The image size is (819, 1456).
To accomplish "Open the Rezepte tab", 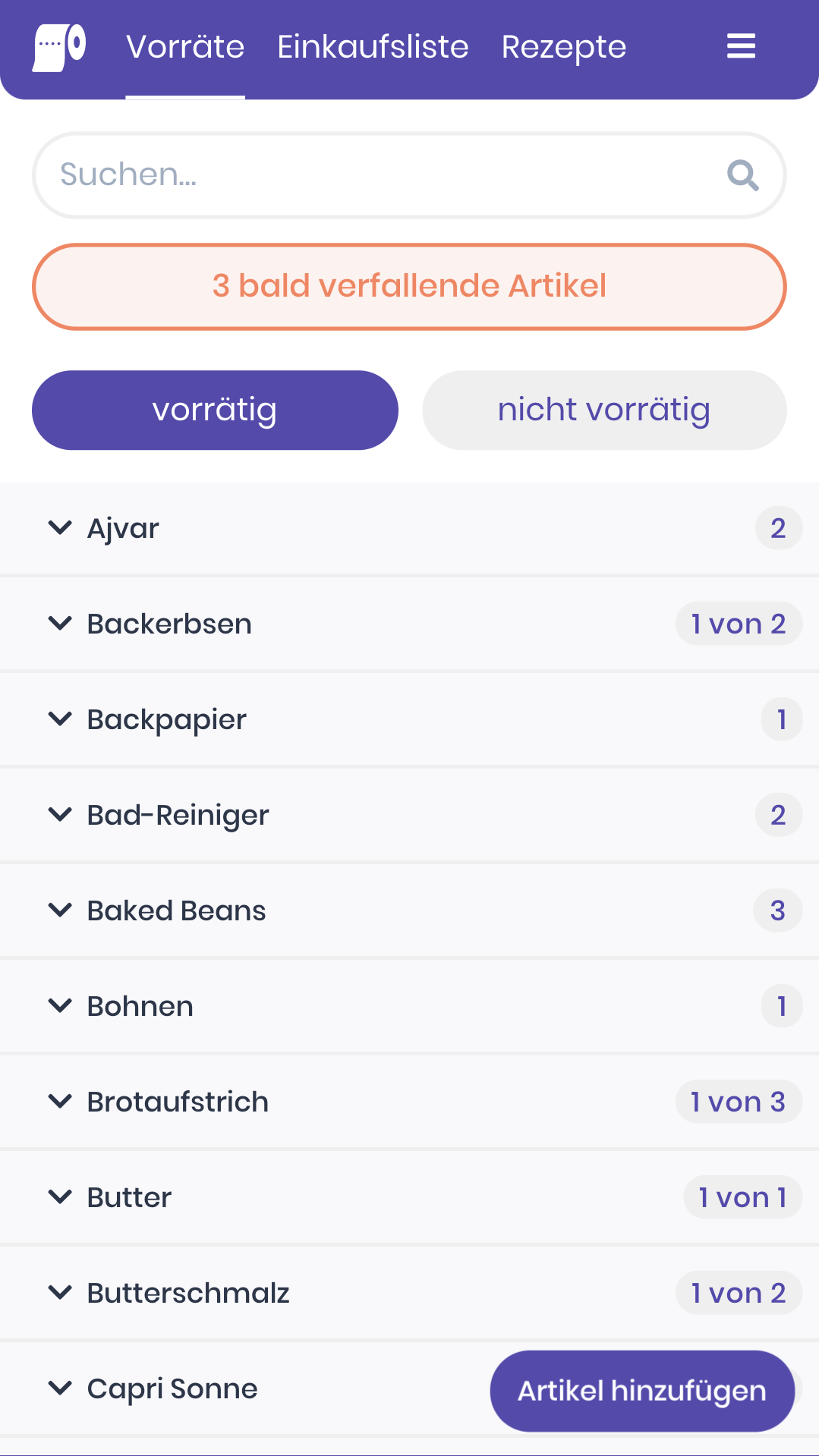I will 562,46.
